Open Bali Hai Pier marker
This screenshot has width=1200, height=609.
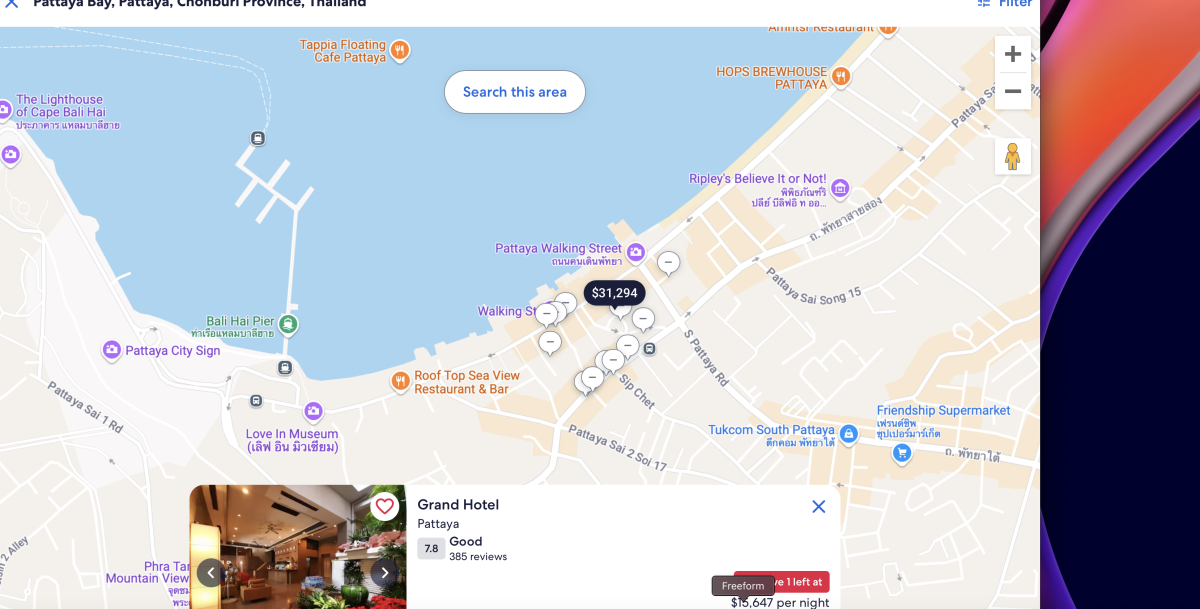point(289,324)
